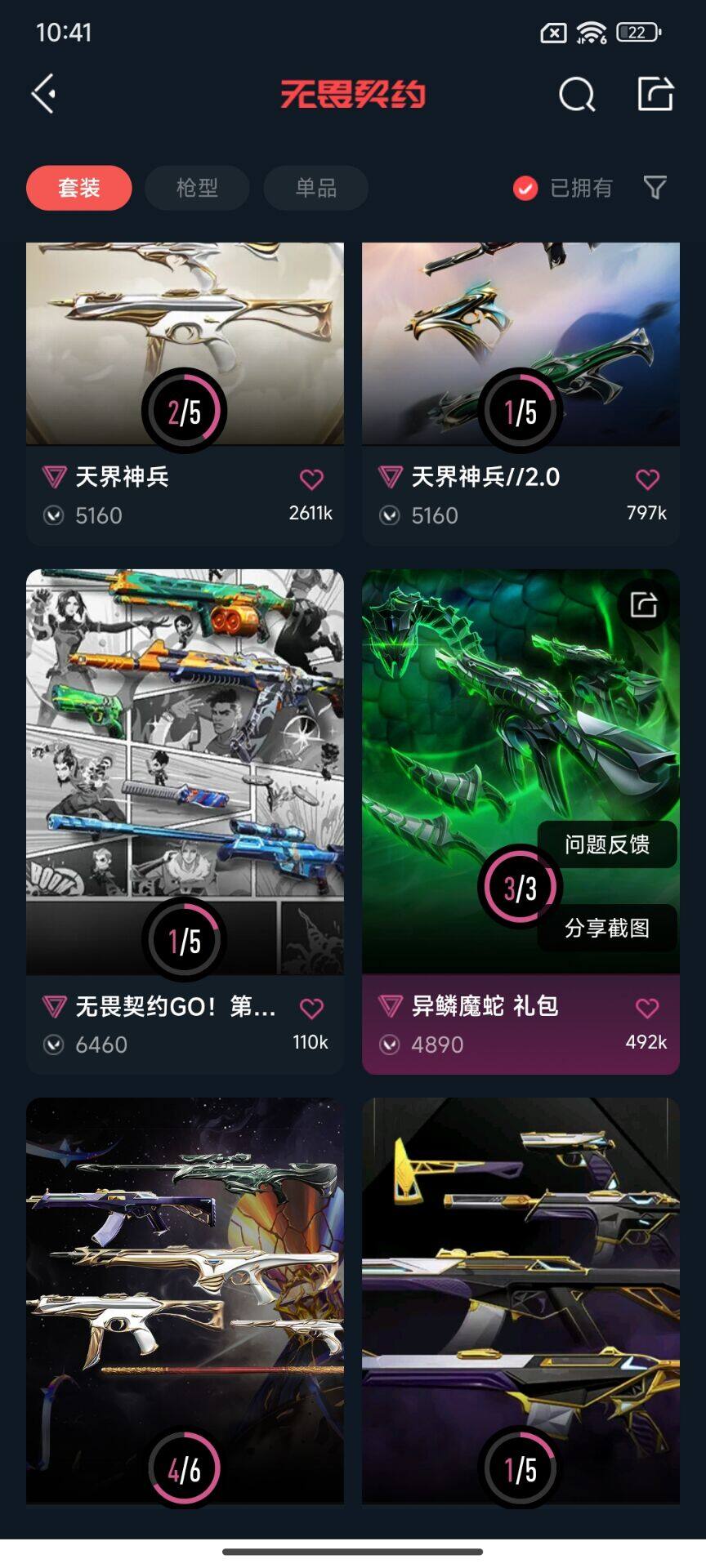The height and width of the screenshot is (1568, 706).
Task: Uncheck the 已拥有 filter
Action: 525,189
